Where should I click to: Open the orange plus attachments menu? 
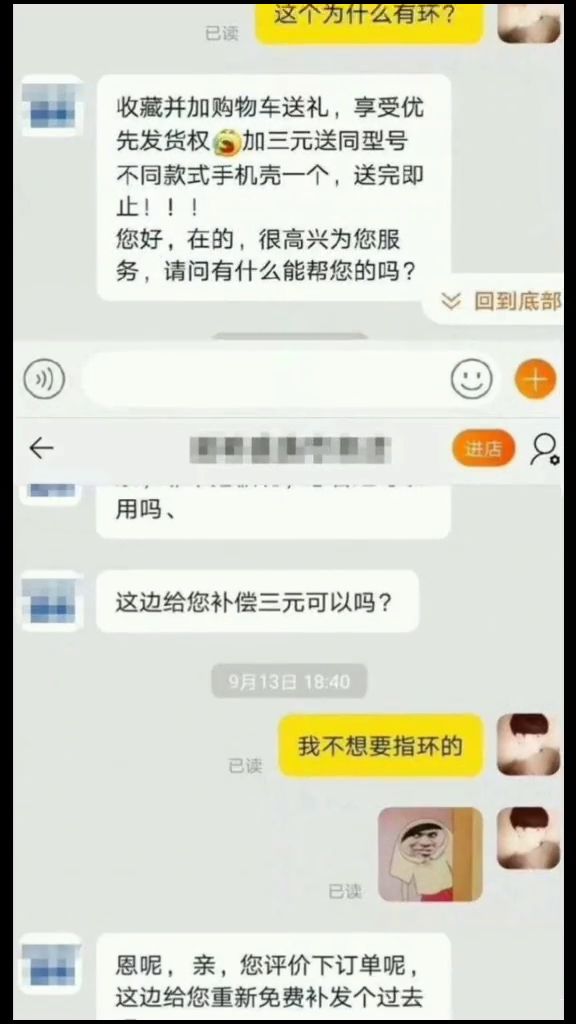coord(536,379)
